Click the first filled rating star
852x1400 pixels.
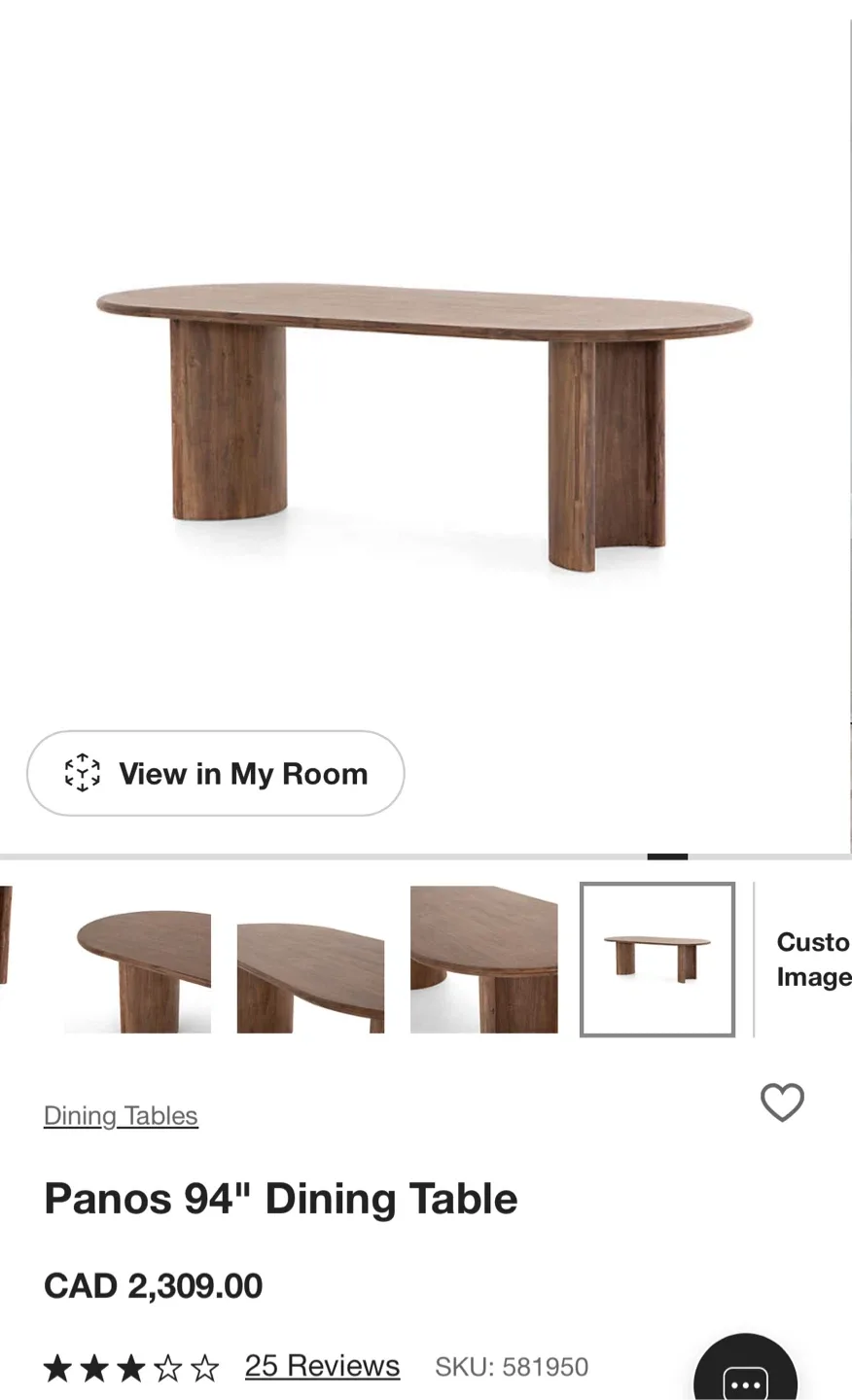59,1366
